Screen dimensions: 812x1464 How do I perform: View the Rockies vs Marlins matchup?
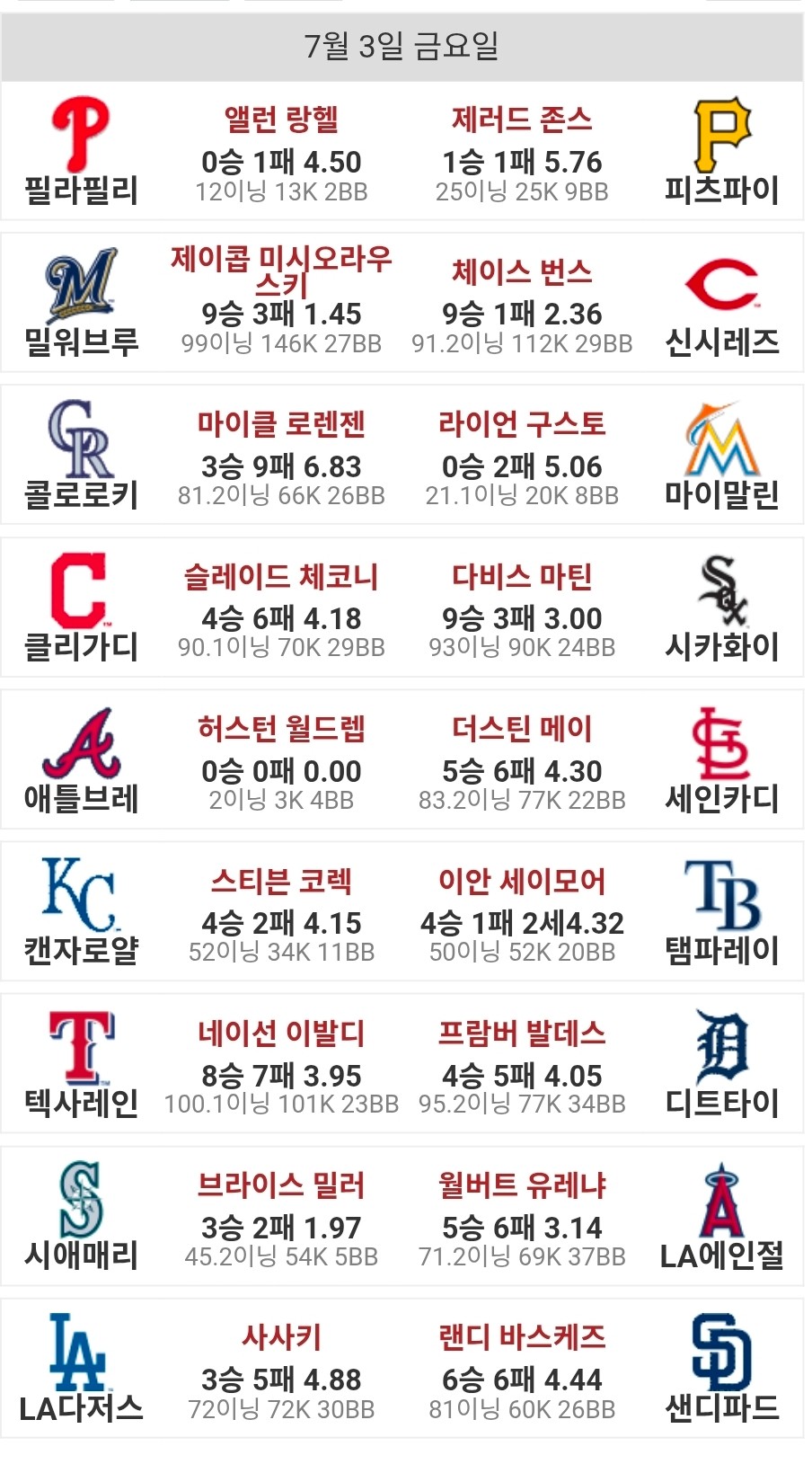[402, 455]
